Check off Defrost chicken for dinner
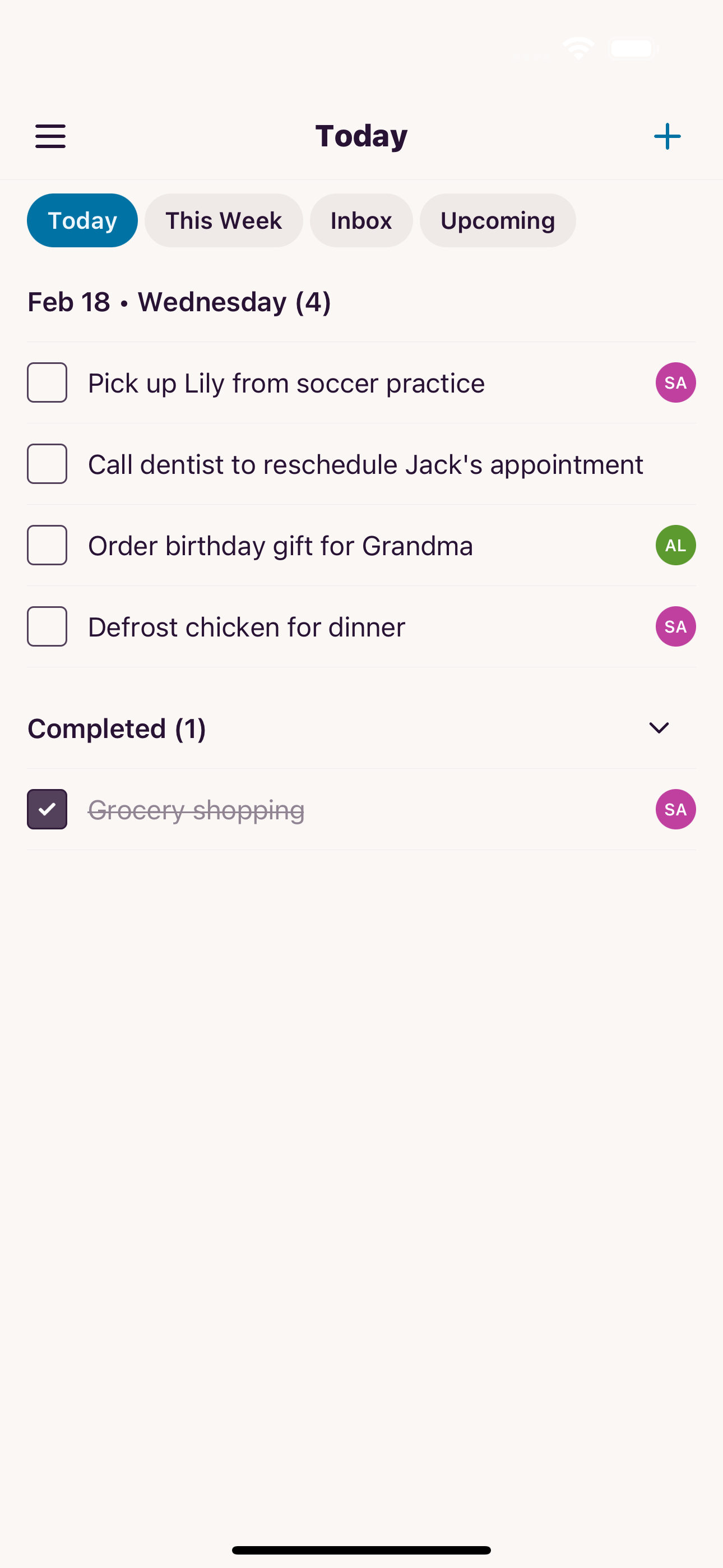Screen dimensions: 723x1568 tap(47, 626)
